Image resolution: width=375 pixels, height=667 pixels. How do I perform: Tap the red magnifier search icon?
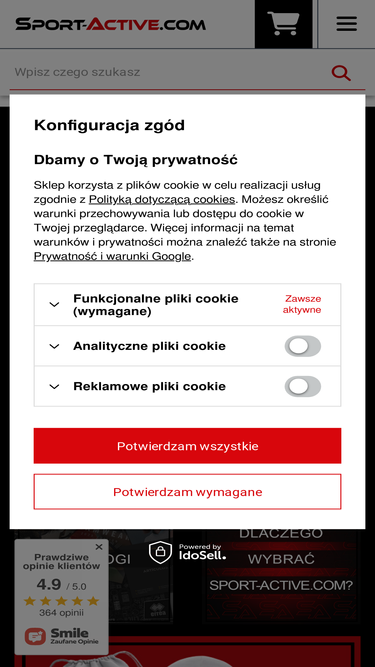[341, 73]
